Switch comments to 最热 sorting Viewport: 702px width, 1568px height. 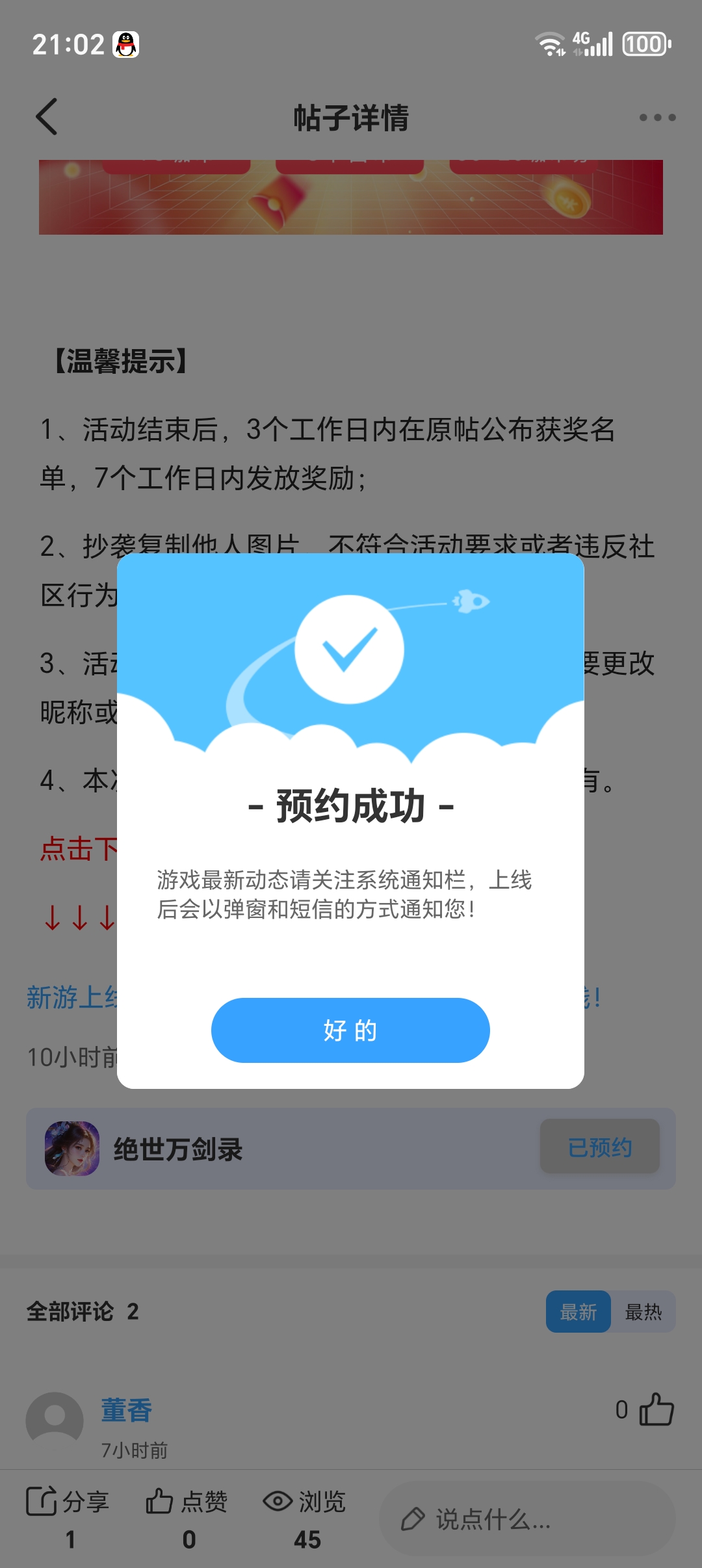click(643, 1312)
